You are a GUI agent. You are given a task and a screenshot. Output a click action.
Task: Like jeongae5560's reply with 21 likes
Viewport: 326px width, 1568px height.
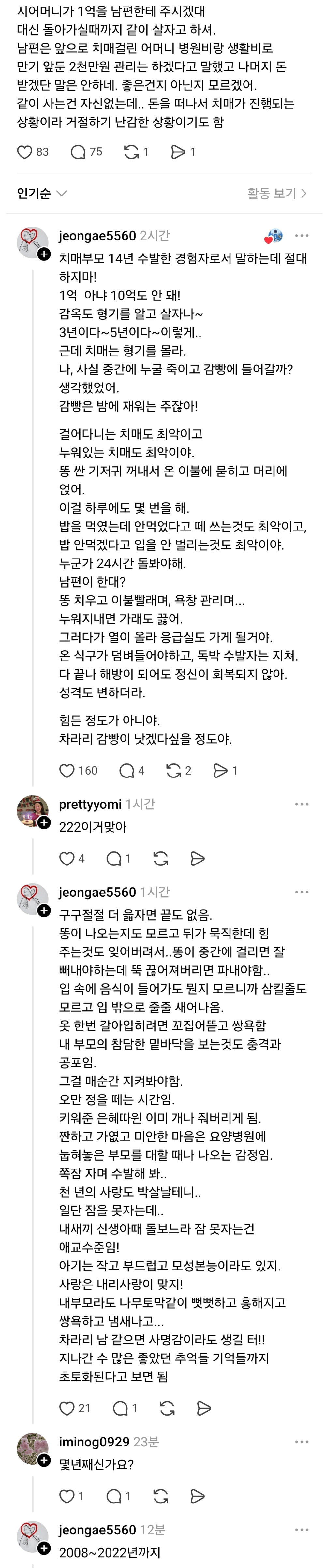(67, 1409)
